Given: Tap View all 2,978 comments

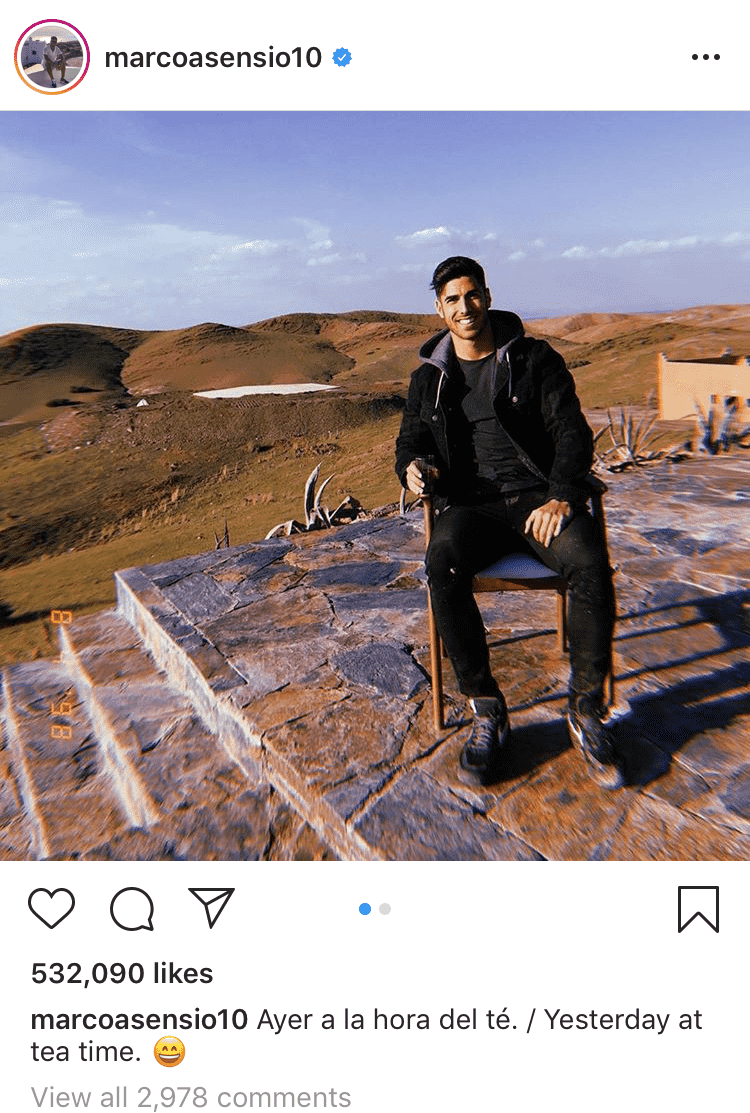Looking at the screenshot, I should pyautogui.click(x=191, y=1097).
